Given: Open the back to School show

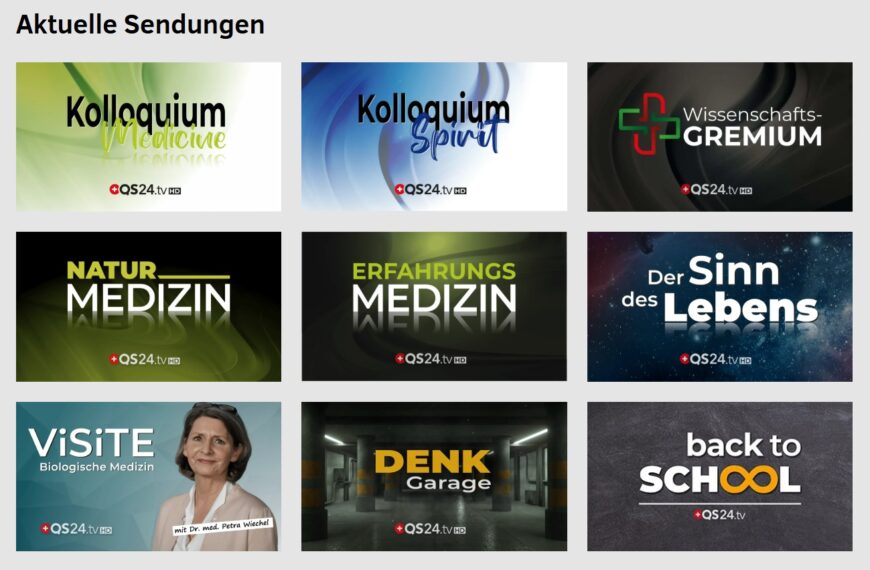Looking at the screenshot, I should point(719,476).
